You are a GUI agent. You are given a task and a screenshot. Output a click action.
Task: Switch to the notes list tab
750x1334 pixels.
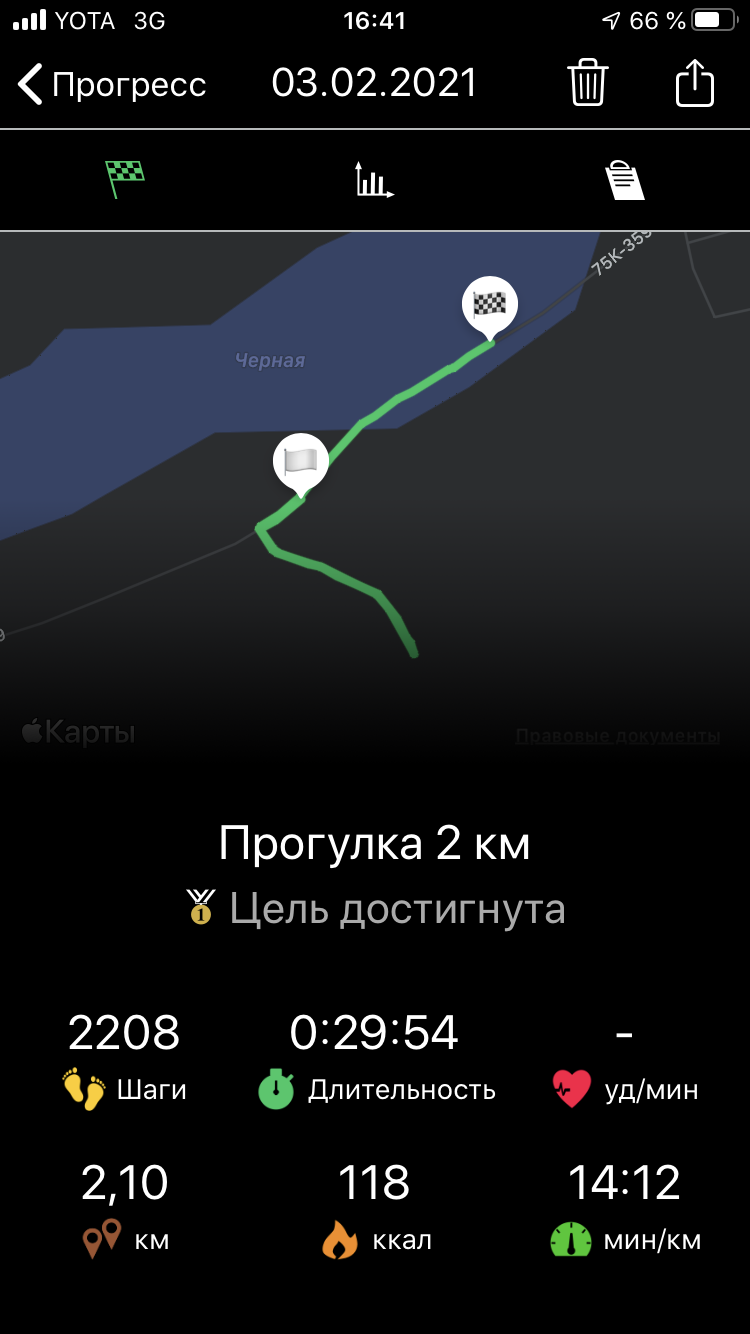pyautogui.click(x=624, y=180)
